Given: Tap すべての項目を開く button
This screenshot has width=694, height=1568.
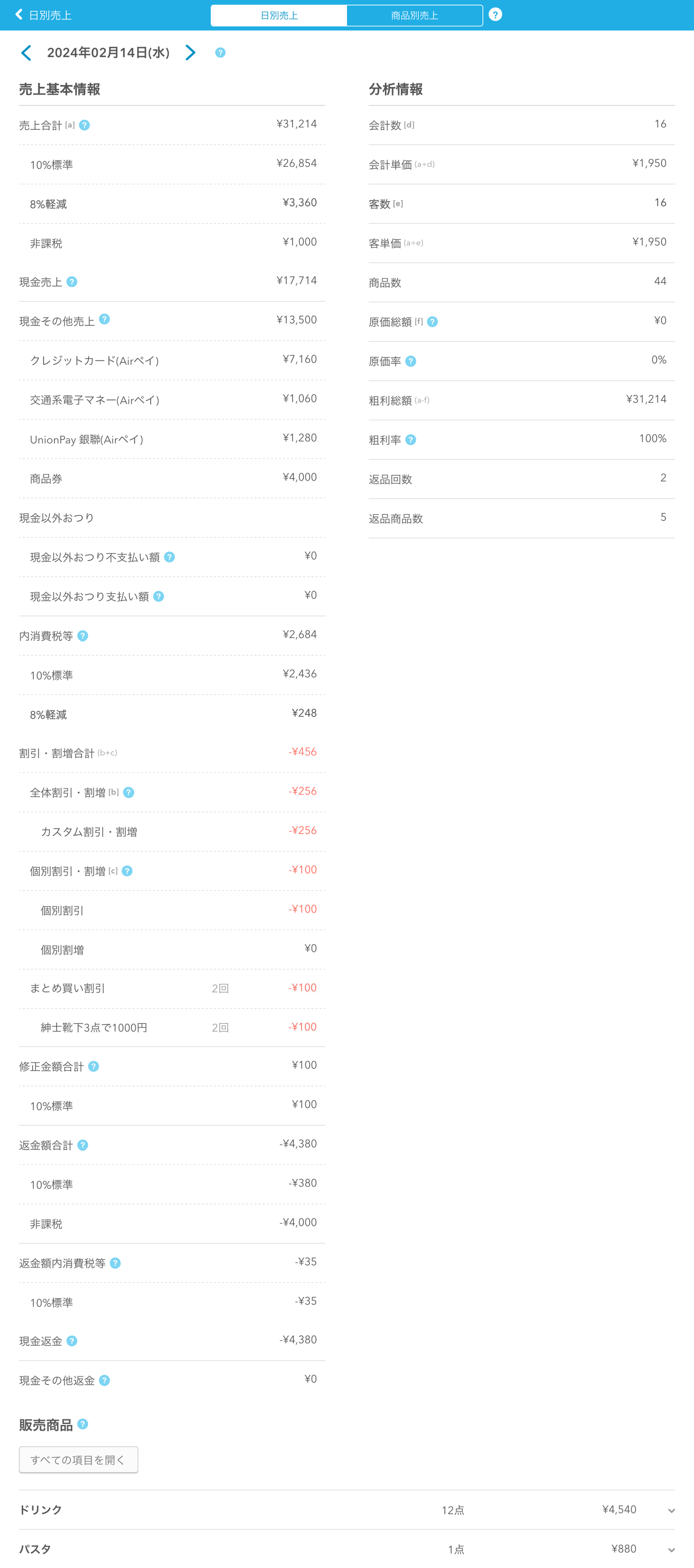Looking at the screenshot, I should pyautogui.click(x=78, y=1460).
